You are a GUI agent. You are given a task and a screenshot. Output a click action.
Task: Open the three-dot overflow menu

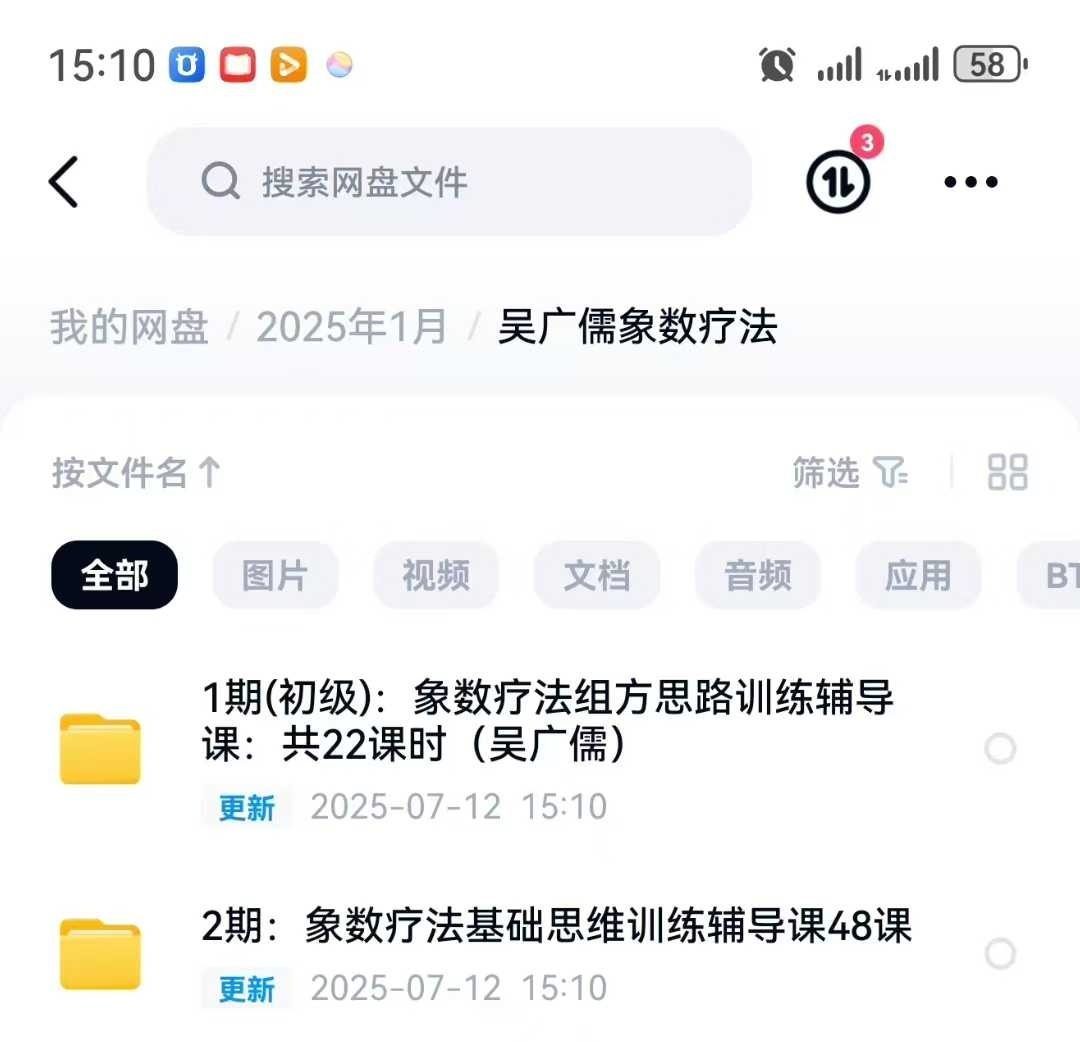click(x=970, y=182)
